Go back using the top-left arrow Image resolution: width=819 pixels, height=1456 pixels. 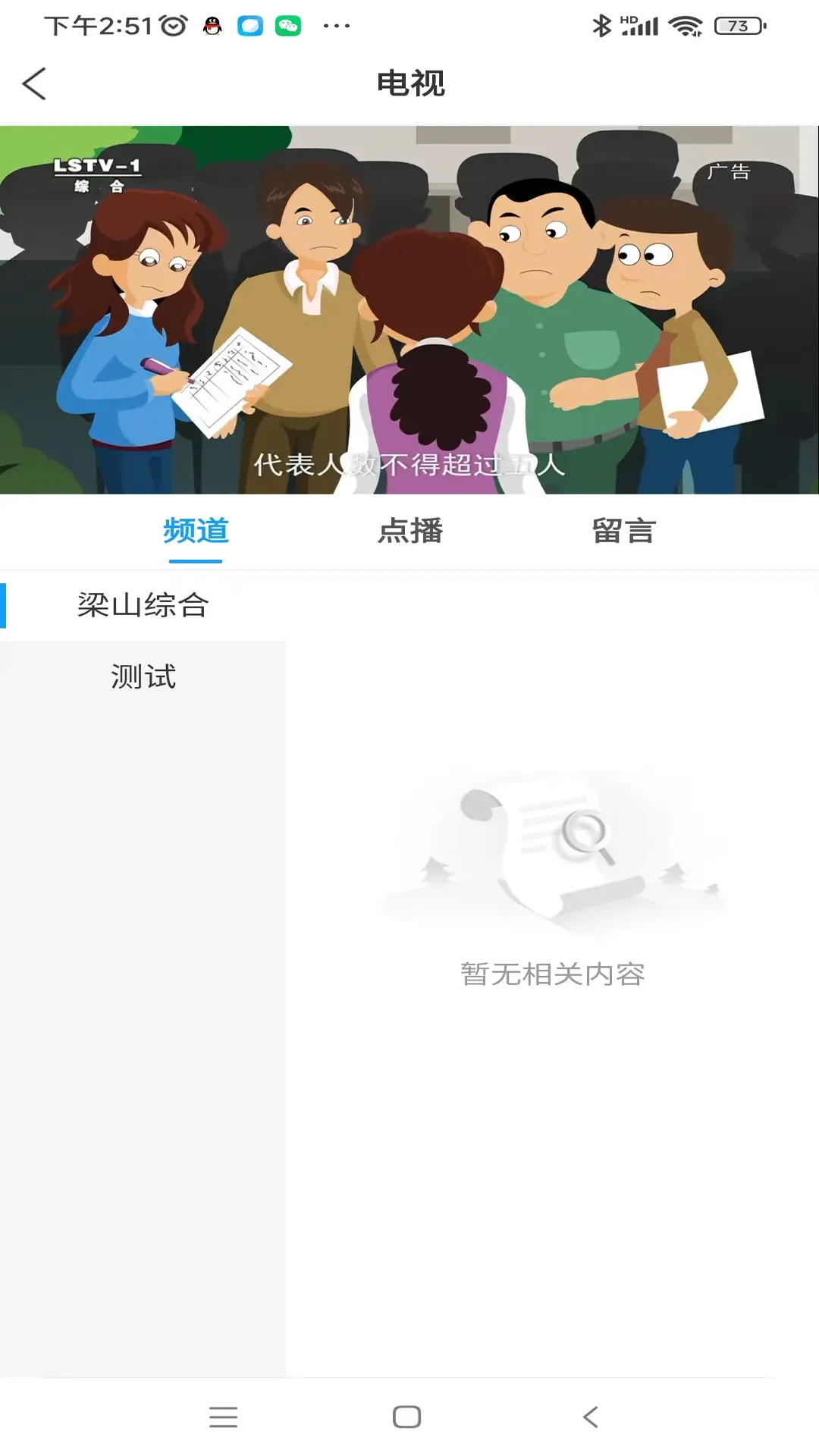pyautogui.click(x=34, y=83)
